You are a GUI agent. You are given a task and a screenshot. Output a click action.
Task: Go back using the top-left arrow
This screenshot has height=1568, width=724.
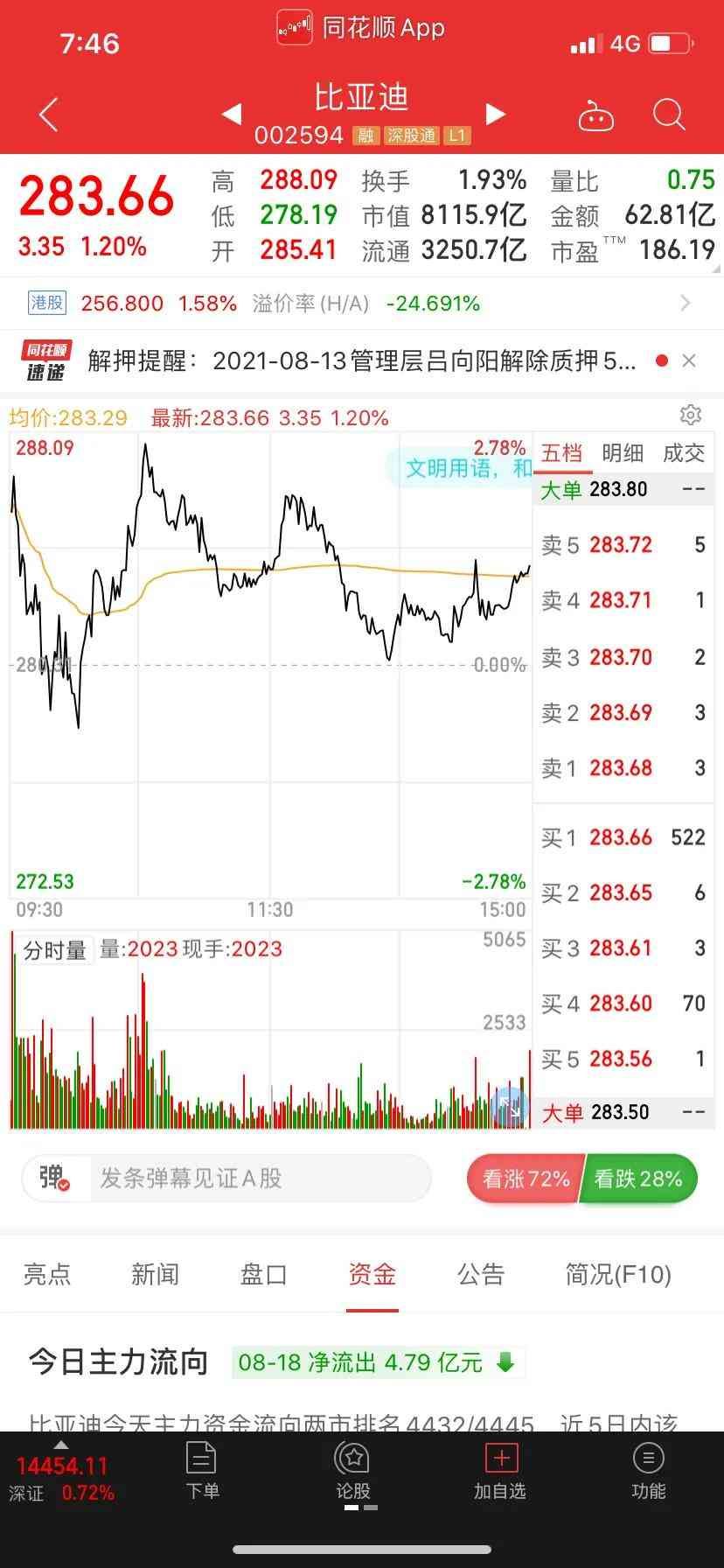(49, 115)
